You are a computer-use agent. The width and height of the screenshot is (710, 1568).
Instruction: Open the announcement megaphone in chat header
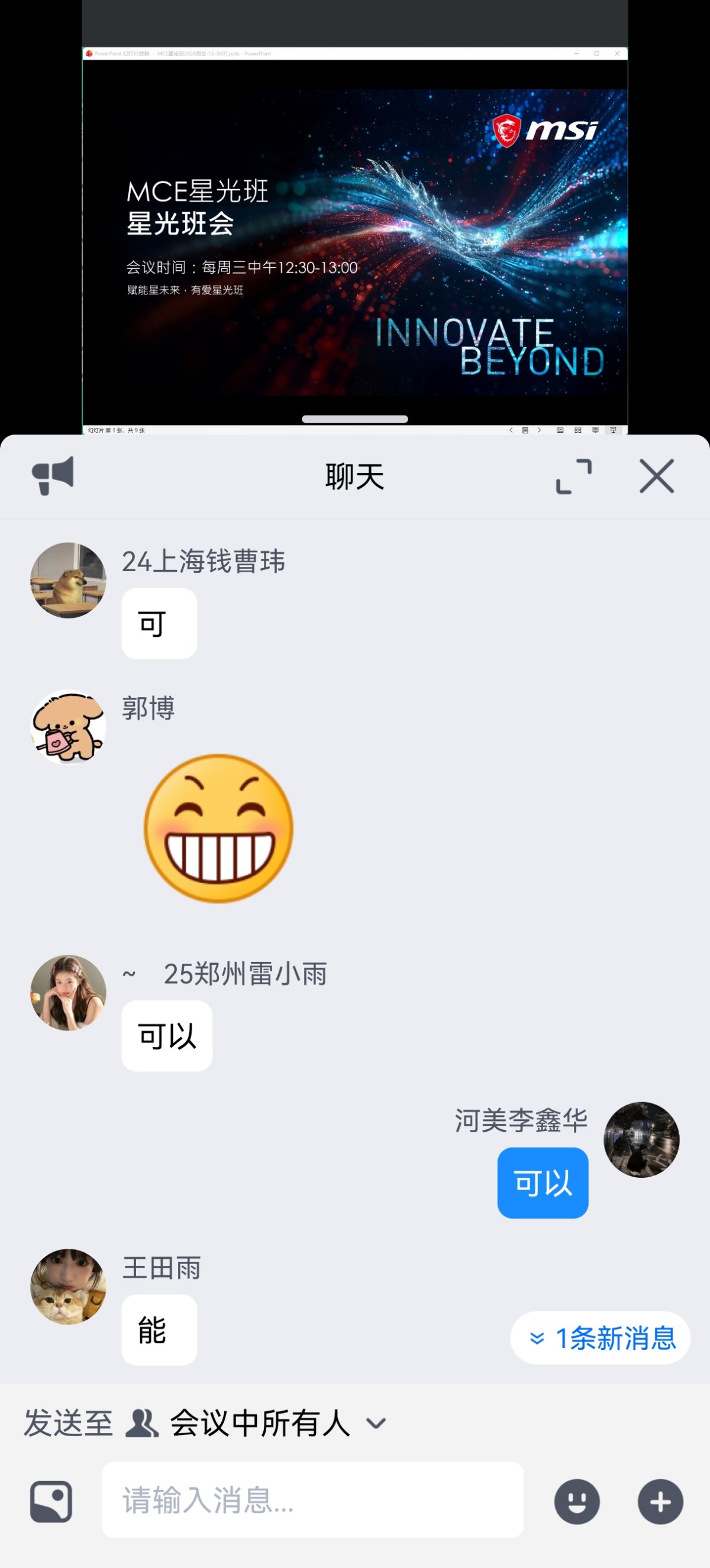point(53,477)
